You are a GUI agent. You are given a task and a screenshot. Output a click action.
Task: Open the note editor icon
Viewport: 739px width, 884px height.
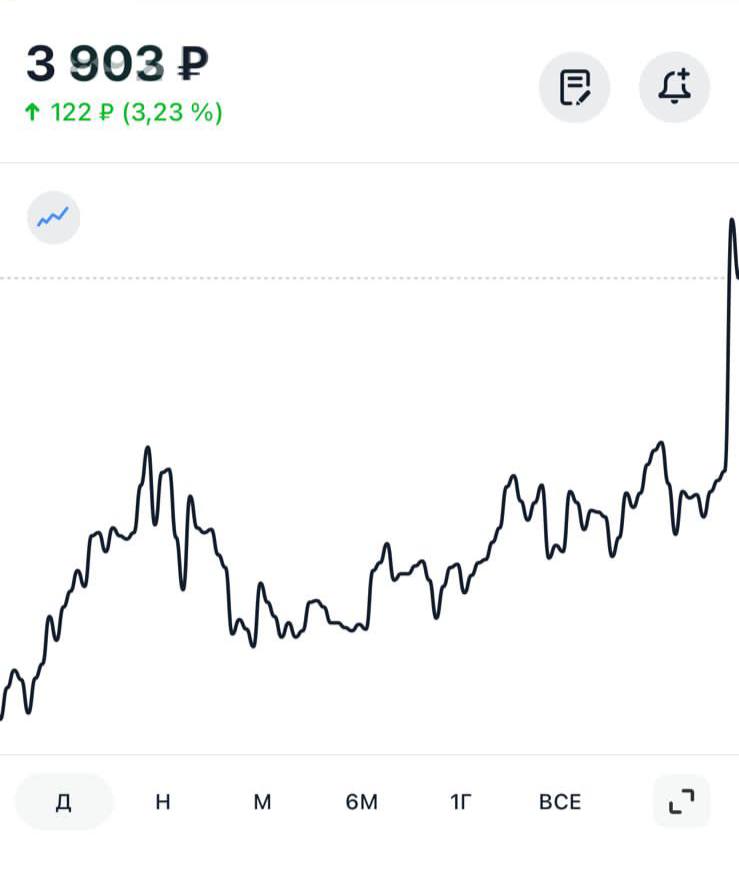[x=574, y=88]
